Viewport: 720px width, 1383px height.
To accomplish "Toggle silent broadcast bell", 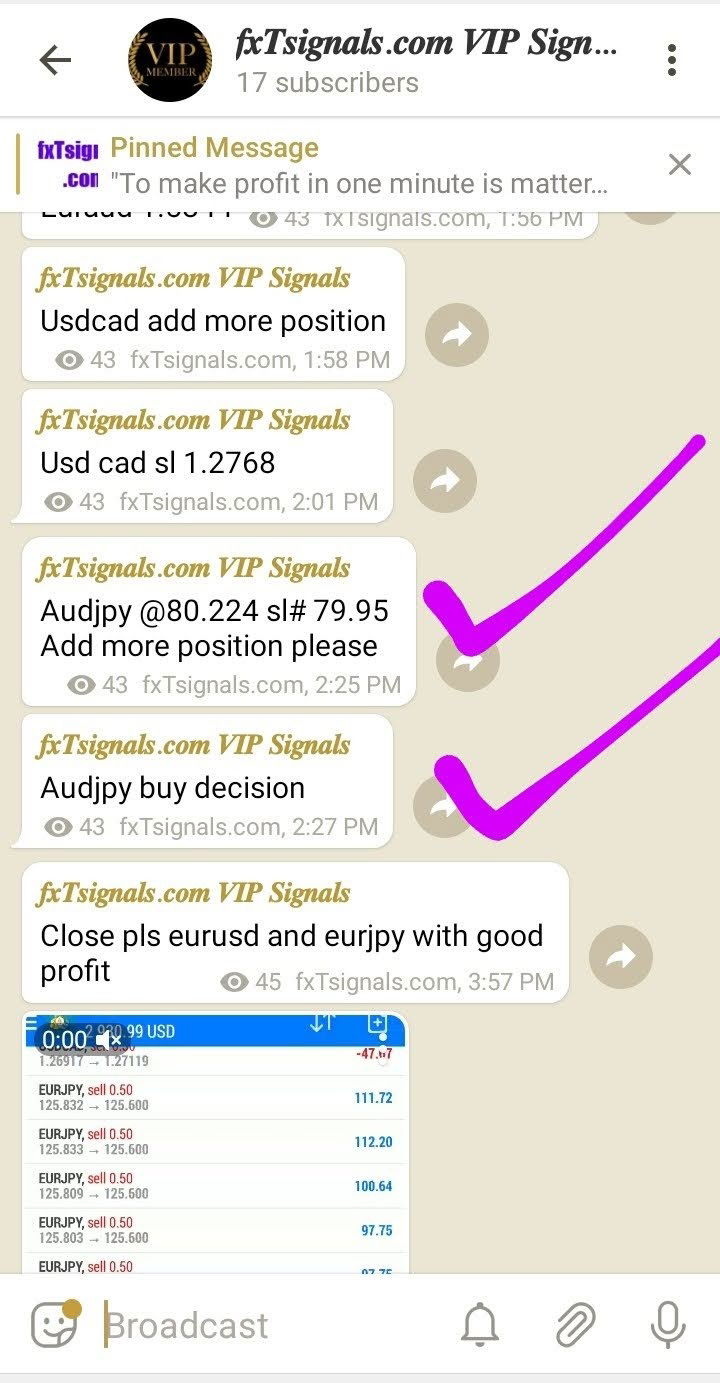I will click(x=480, y=1326).
